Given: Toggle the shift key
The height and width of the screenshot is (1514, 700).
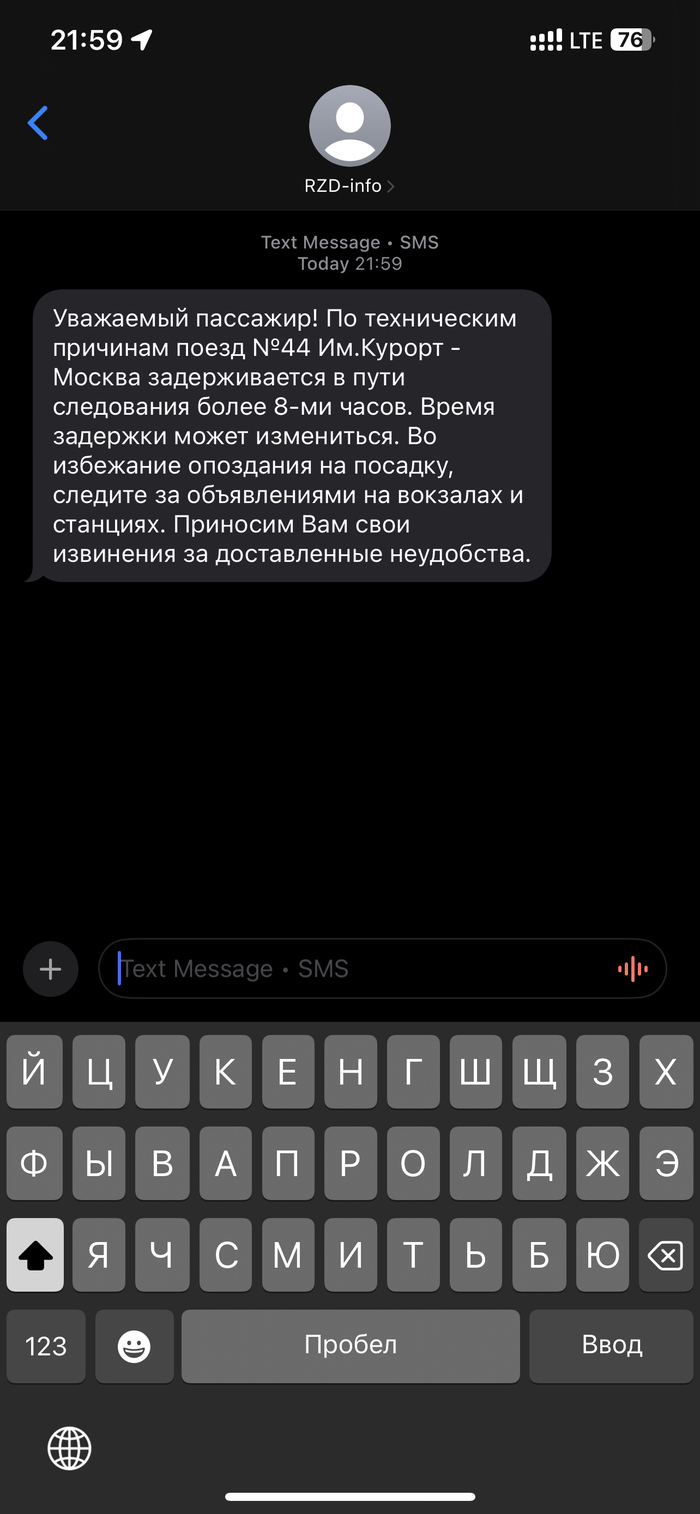Looking at the screenshot, I should (x=35, y=1255).
